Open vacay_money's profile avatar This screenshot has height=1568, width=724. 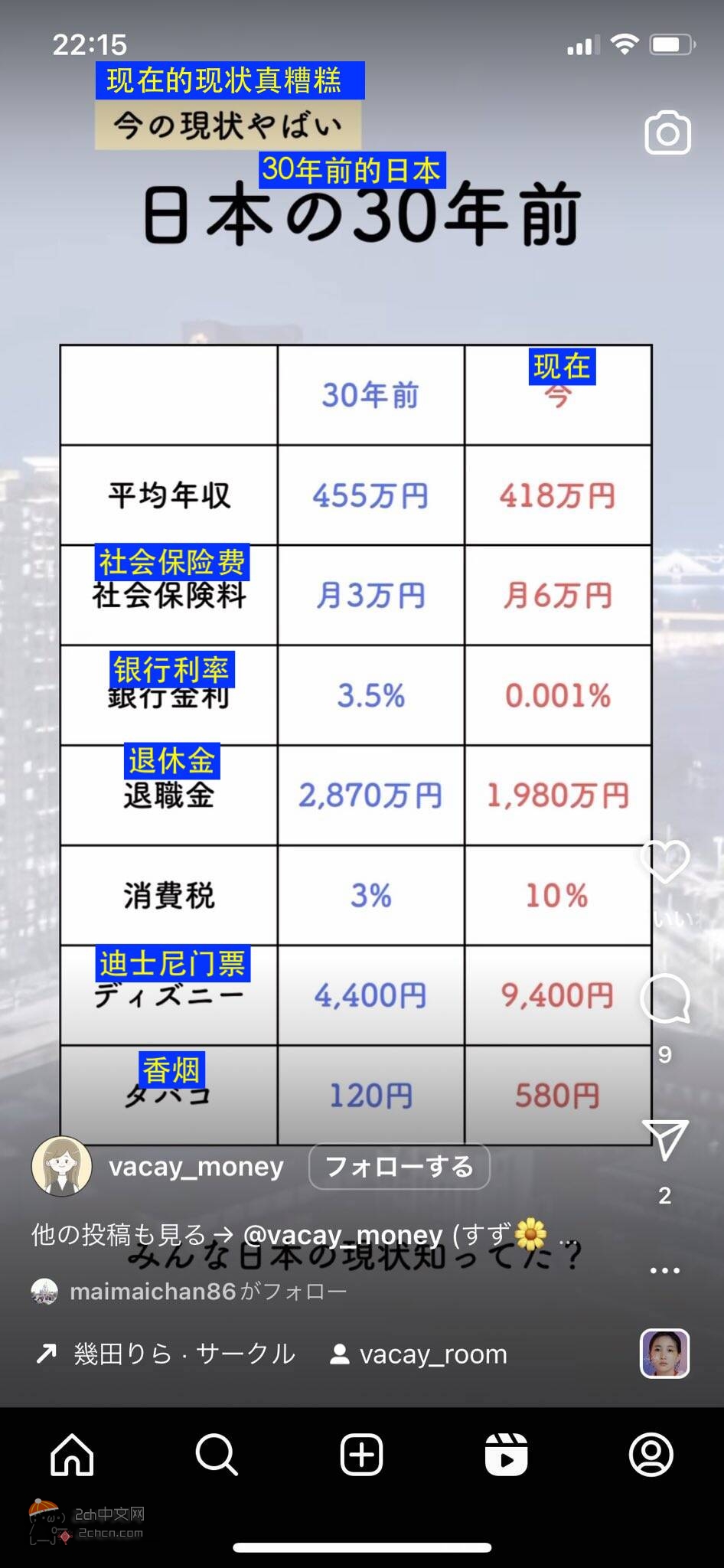click(61, 1166)
